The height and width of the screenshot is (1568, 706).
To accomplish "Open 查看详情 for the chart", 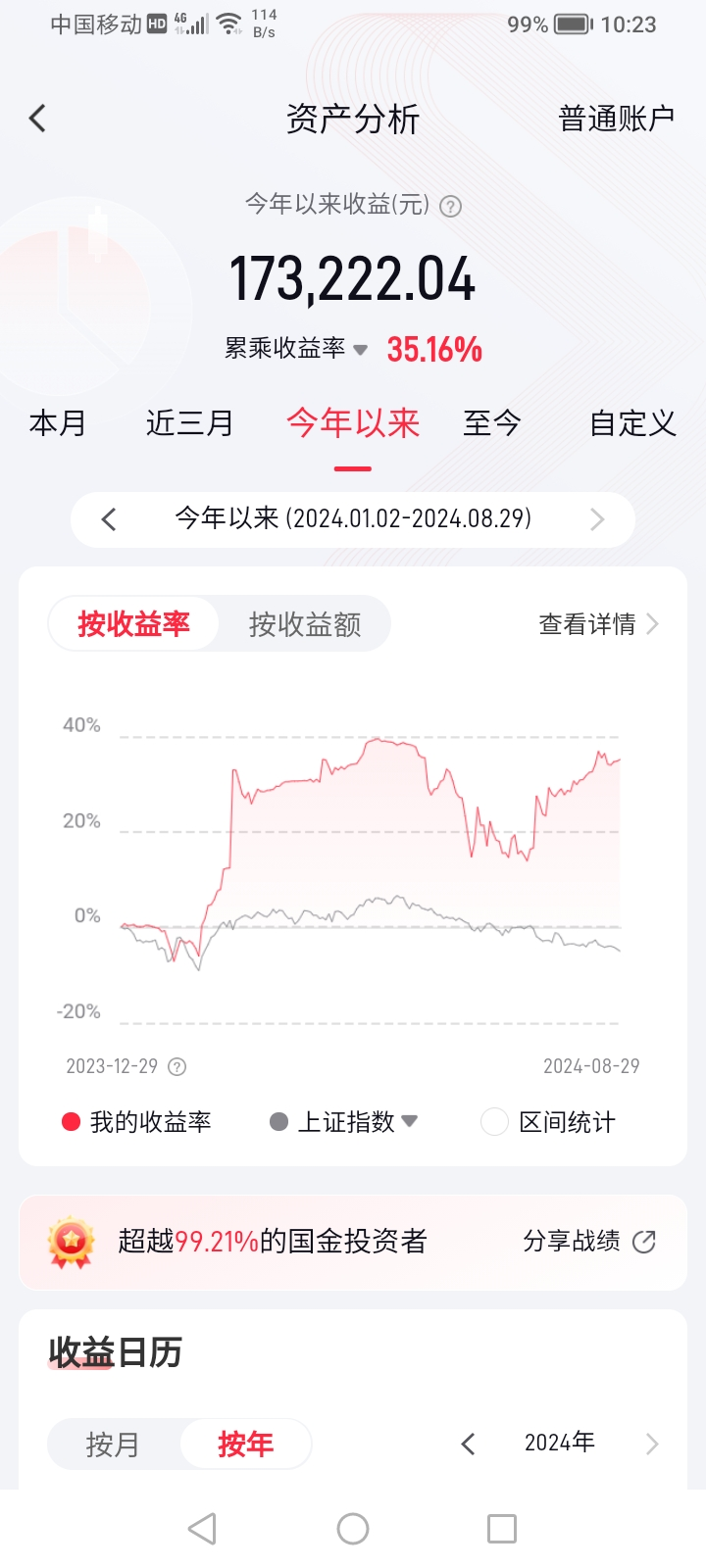I will (598, 624).
